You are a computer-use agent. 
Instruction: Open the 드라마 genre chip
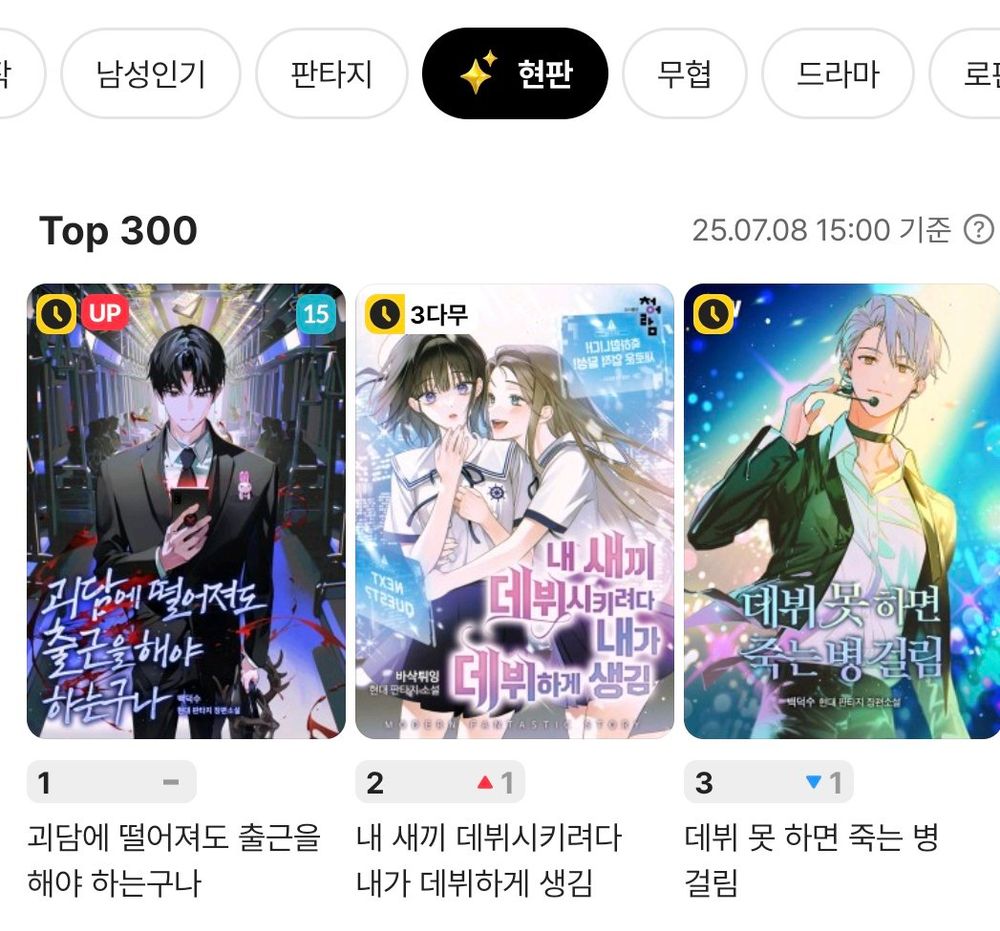point(838,73)
